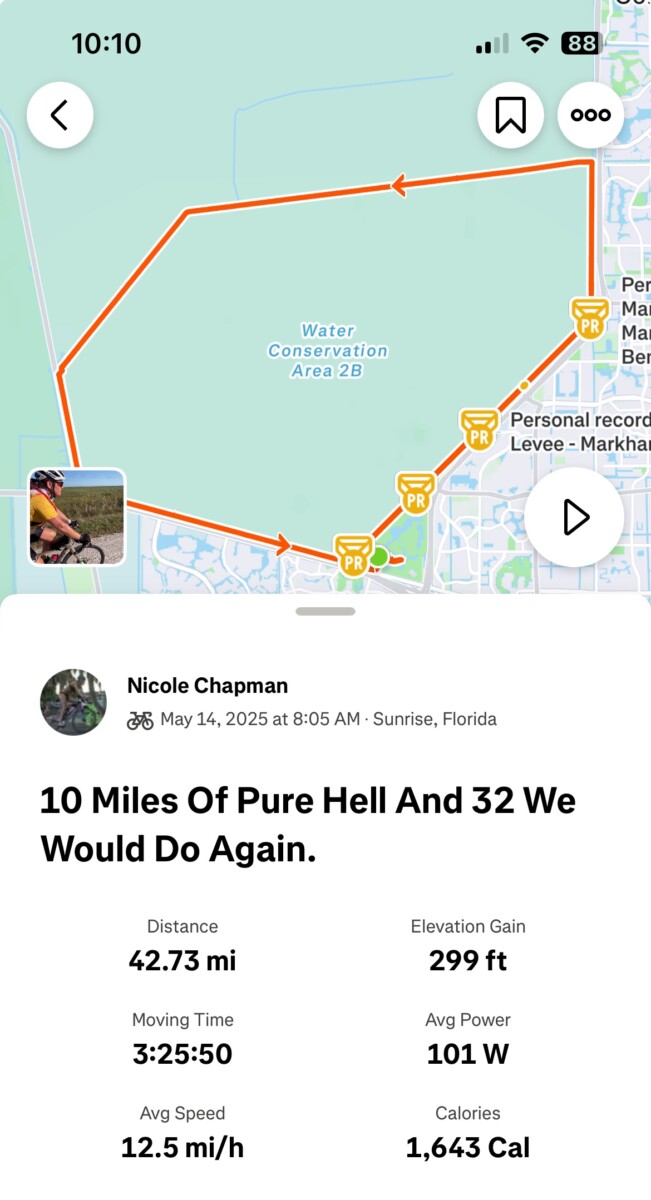Viewport: 651px width, 1200px height.
Task: Tap the sheet's drag handle bar
Action: [325, 611]
